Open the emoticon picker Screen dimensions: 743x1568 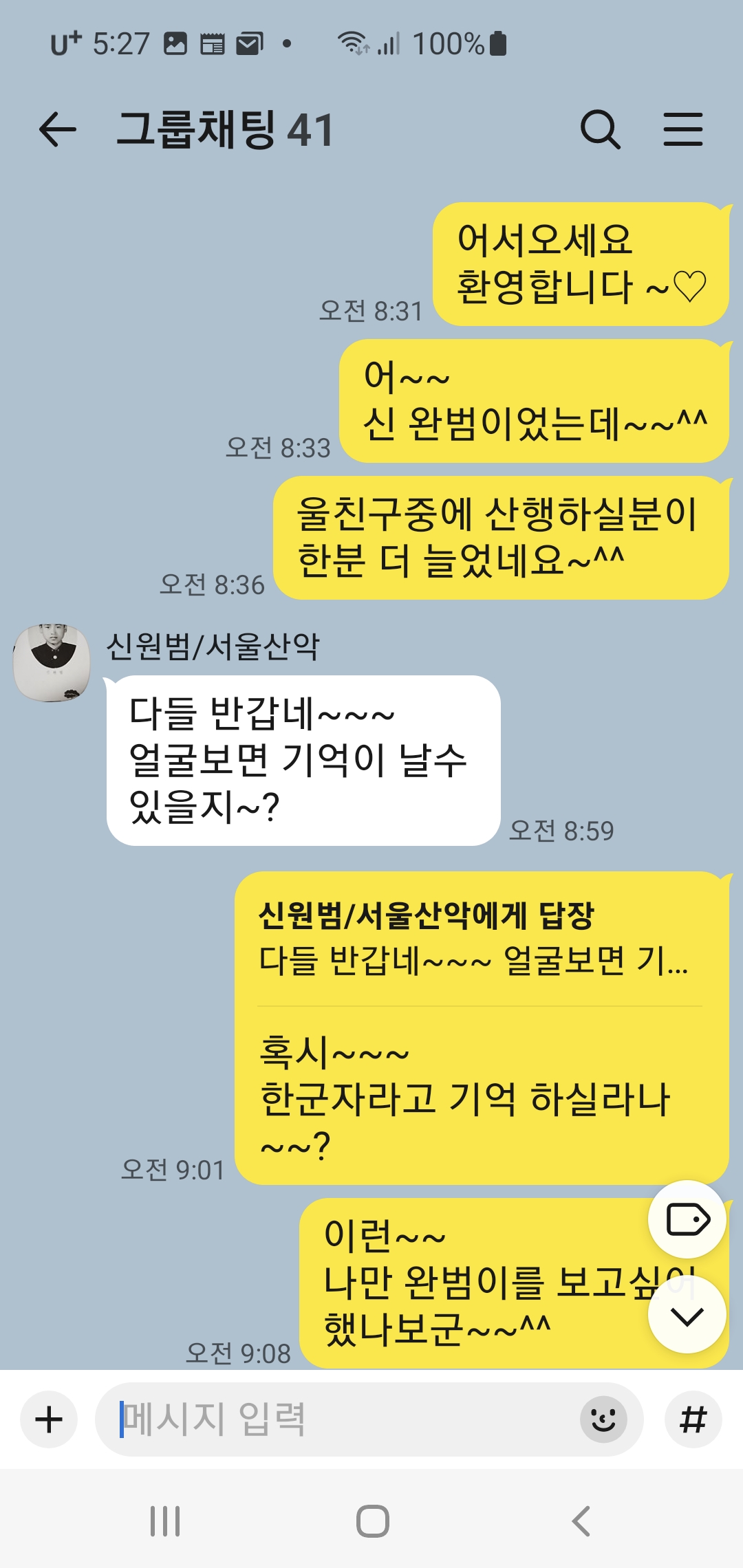pyautogui.click(x=603, y=1419)
